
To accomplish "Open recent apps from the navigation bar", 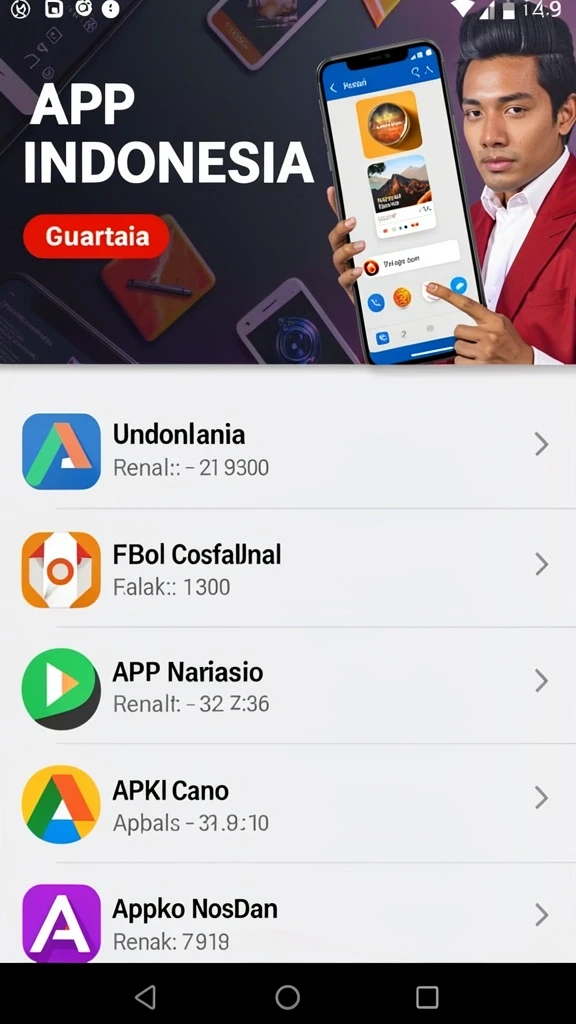I will click(427, 997).
